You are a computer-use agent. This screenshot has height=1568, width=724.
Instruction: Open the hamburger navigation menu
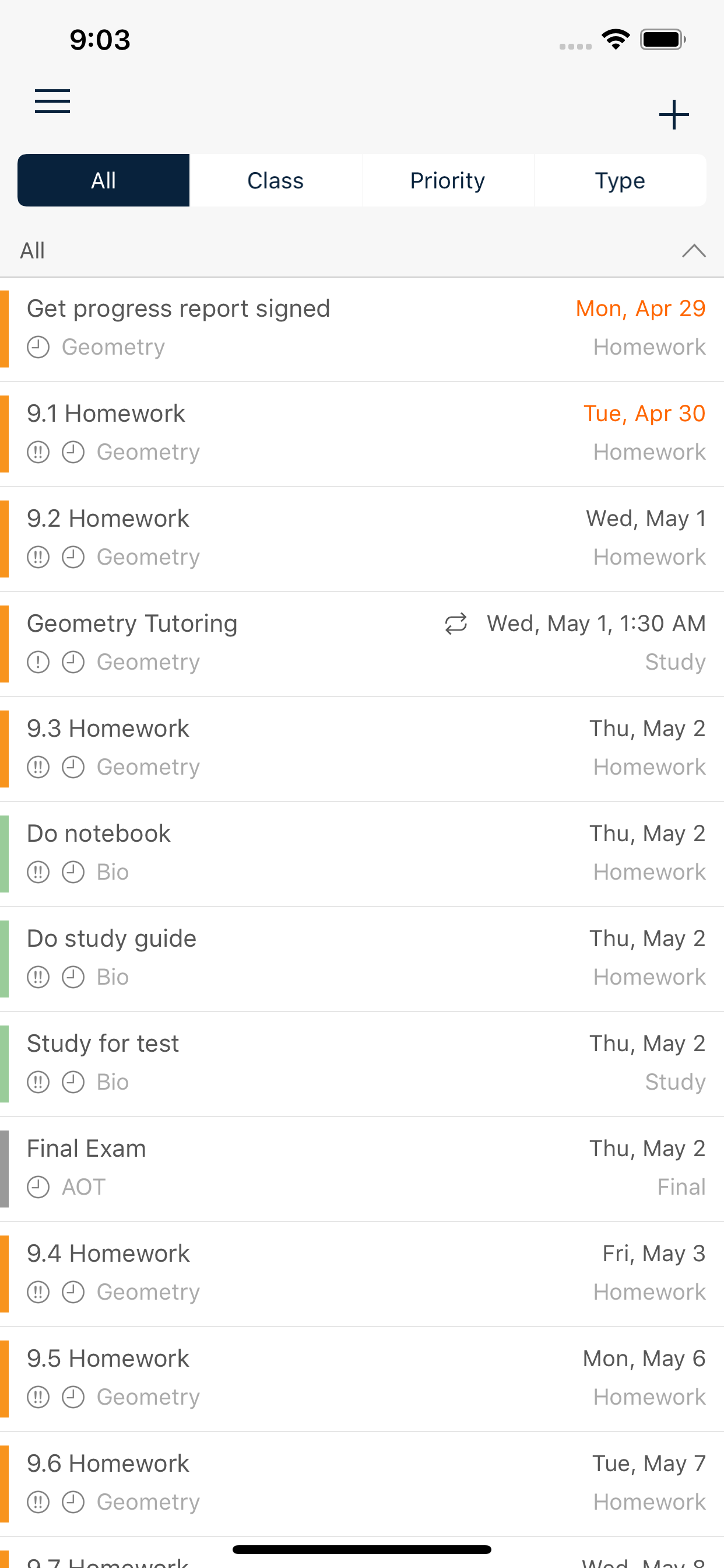52,101
